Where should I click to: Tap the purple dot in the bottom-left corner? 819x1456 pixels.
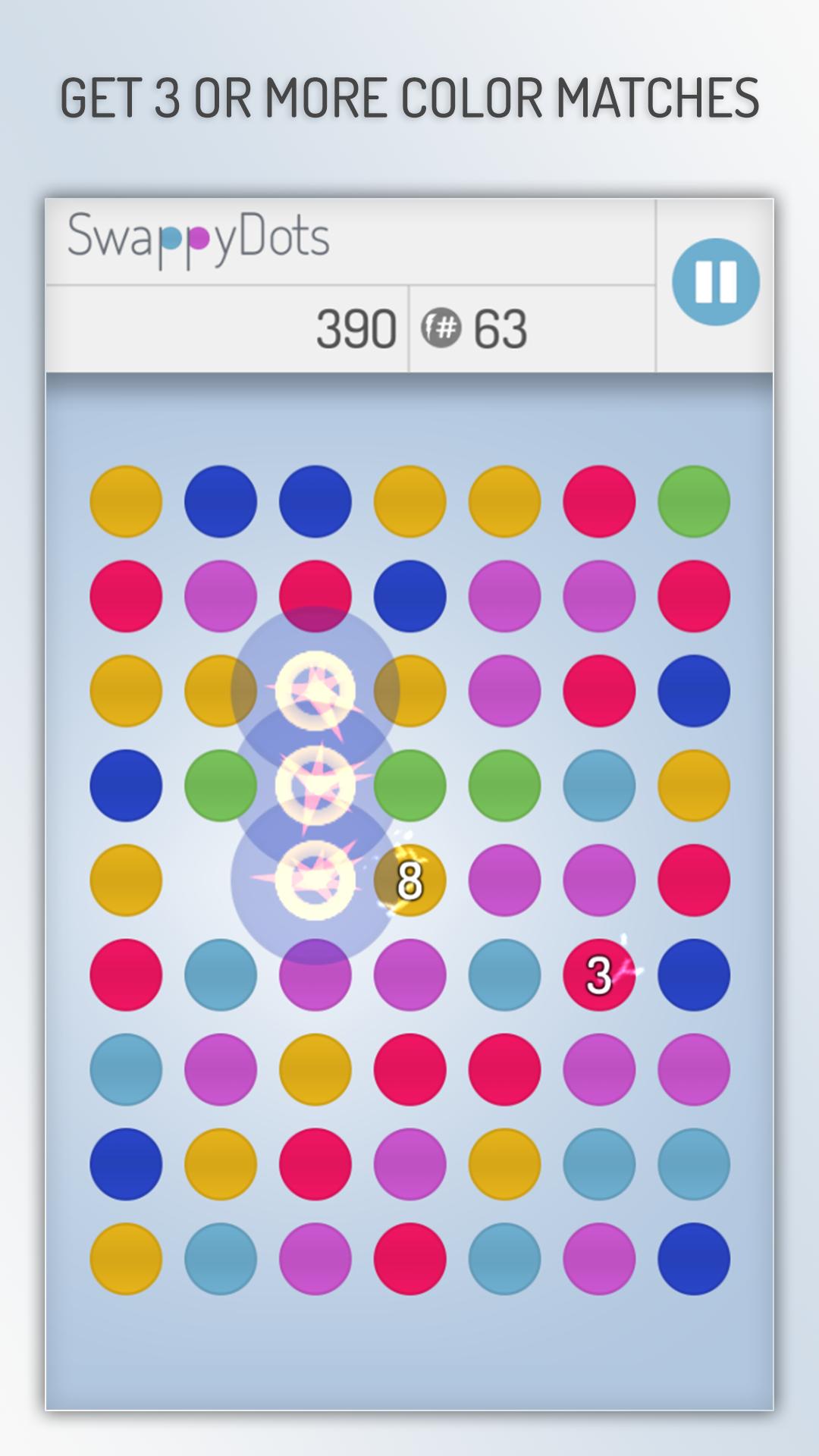point(315,1259)
